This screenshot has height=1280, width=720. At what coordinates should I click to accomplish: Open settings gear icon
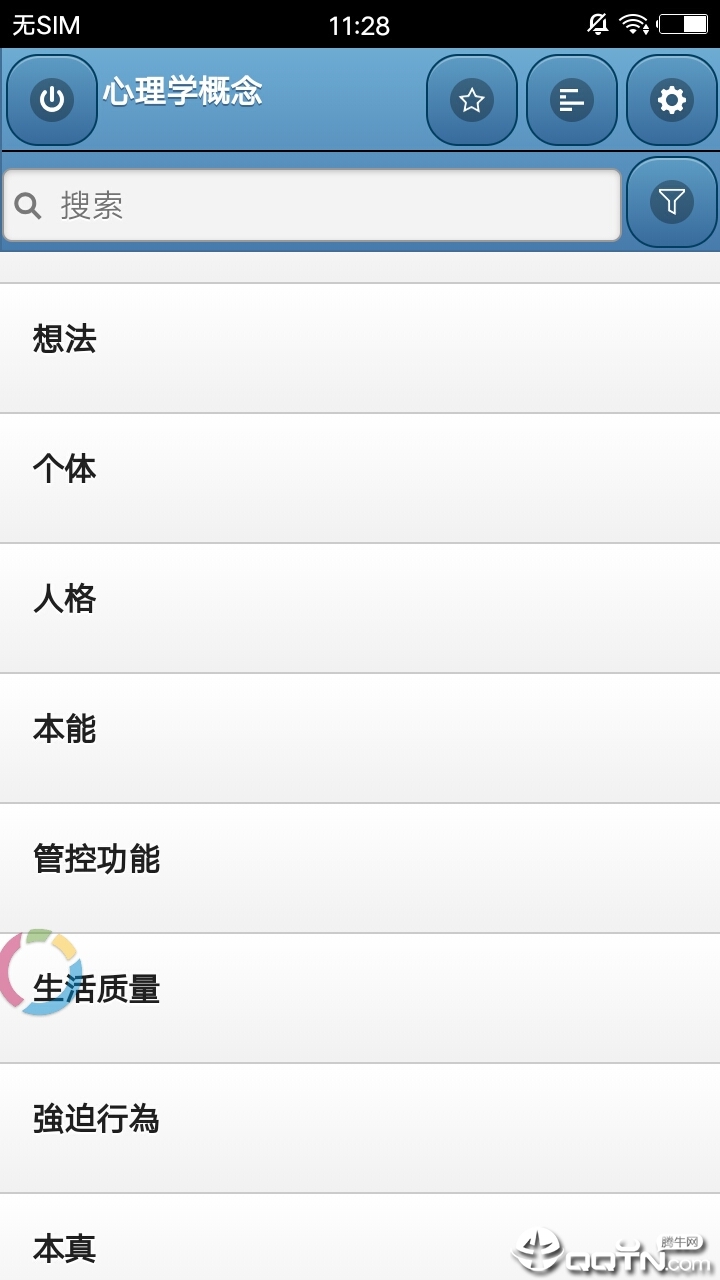(671, 100)
